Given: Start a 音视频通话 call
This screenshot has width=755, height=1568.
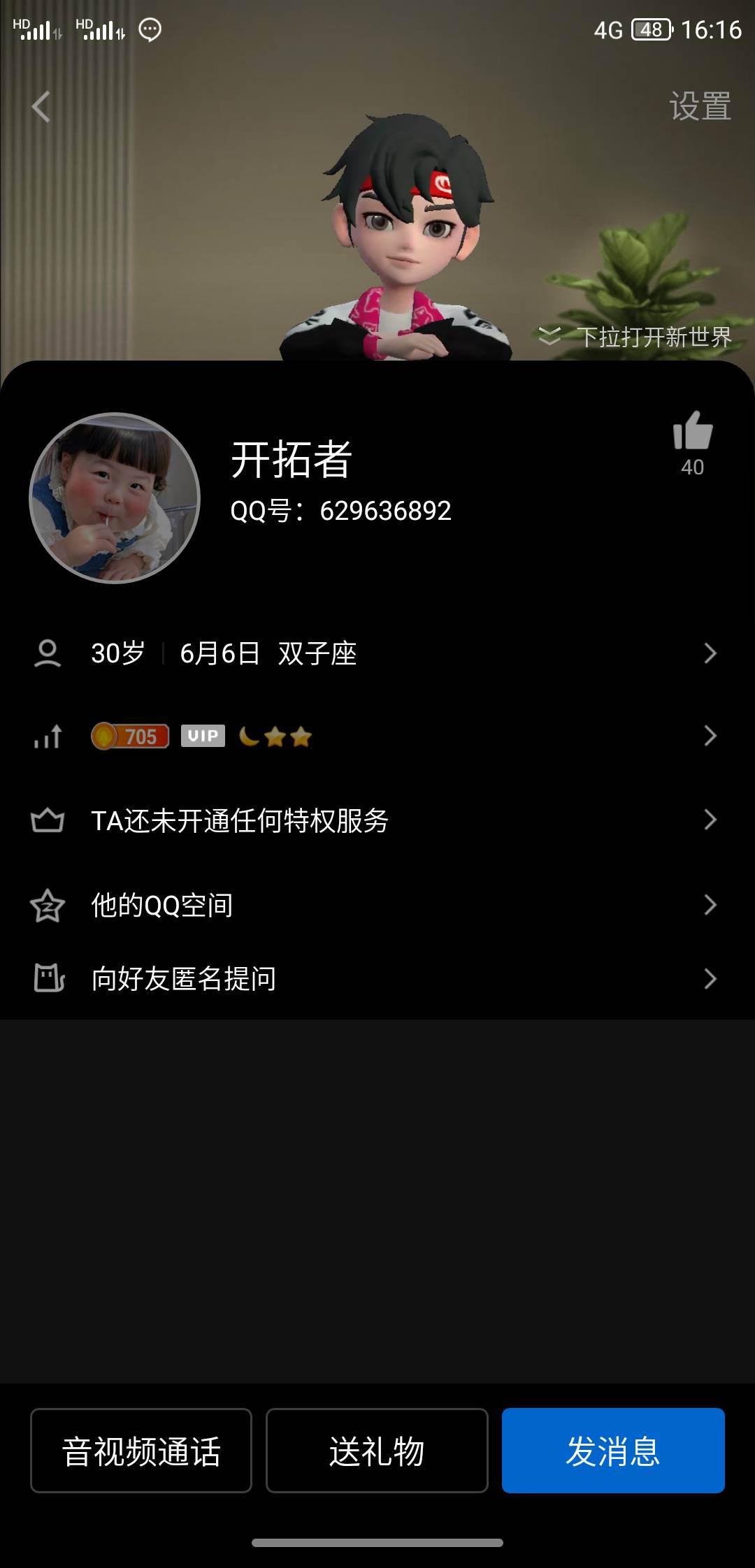Looking at the screenshot, I should 141,1450.
